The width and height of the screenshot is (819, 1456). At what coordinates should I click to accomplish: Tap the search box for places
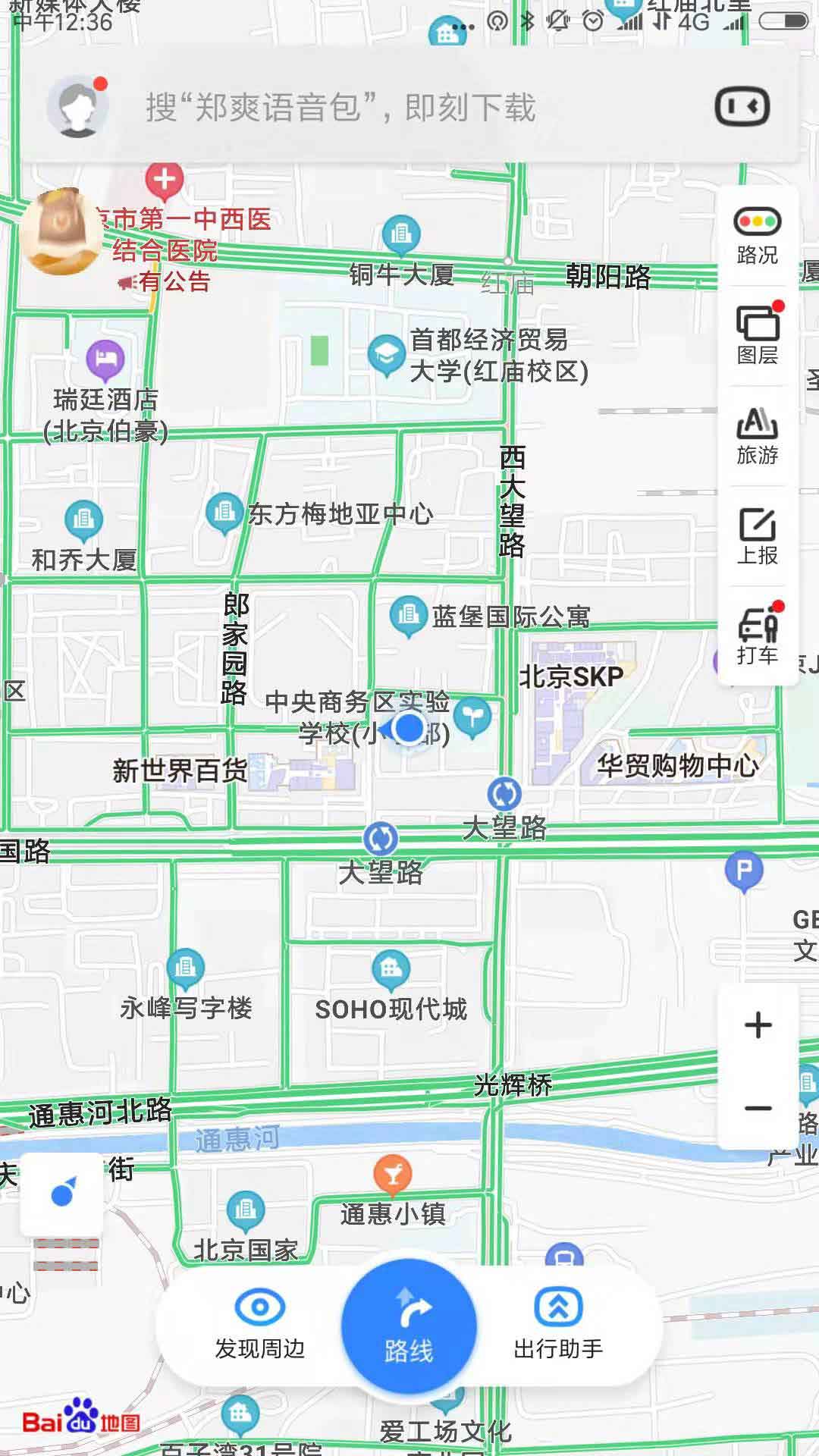coord(341,108)
